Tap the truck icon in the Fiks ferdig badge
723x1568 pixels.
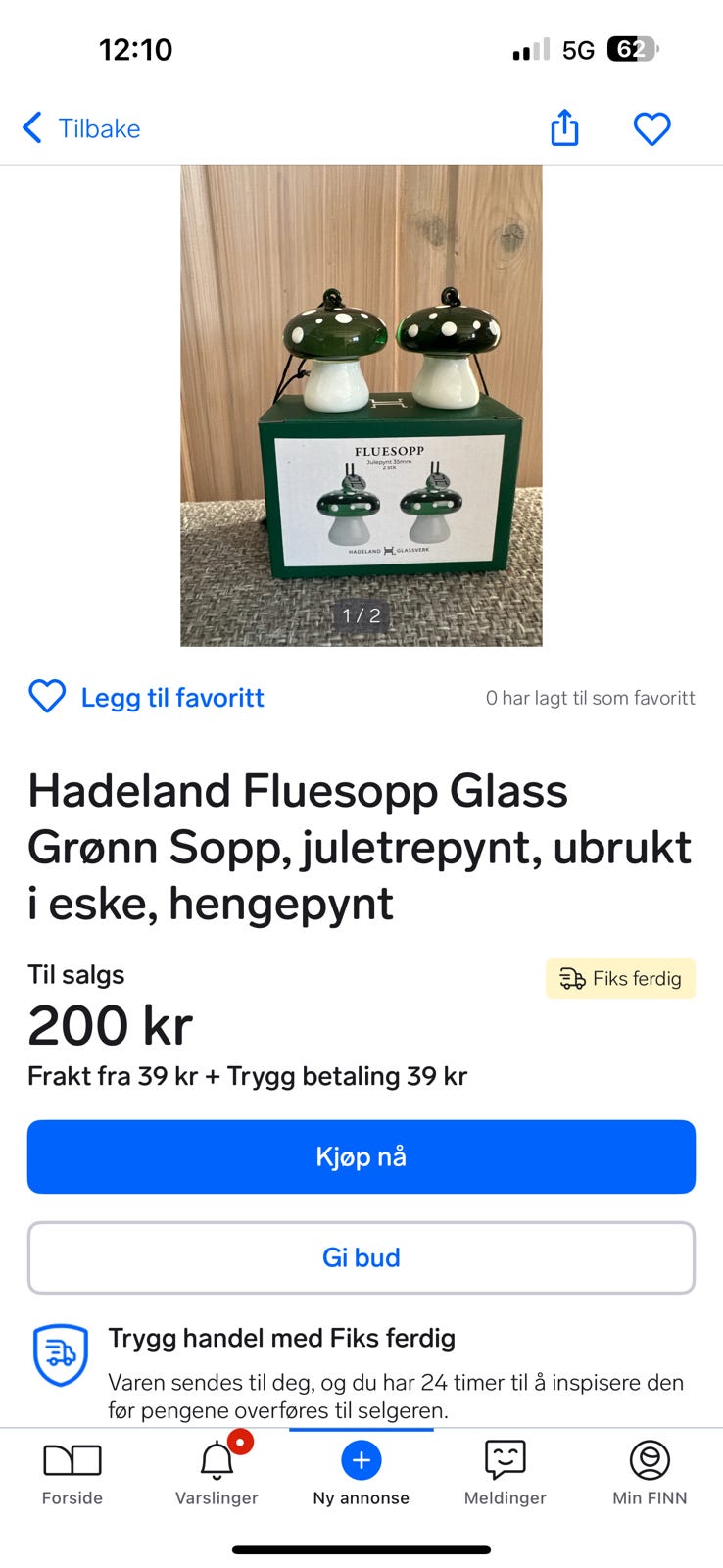[570, 978]
